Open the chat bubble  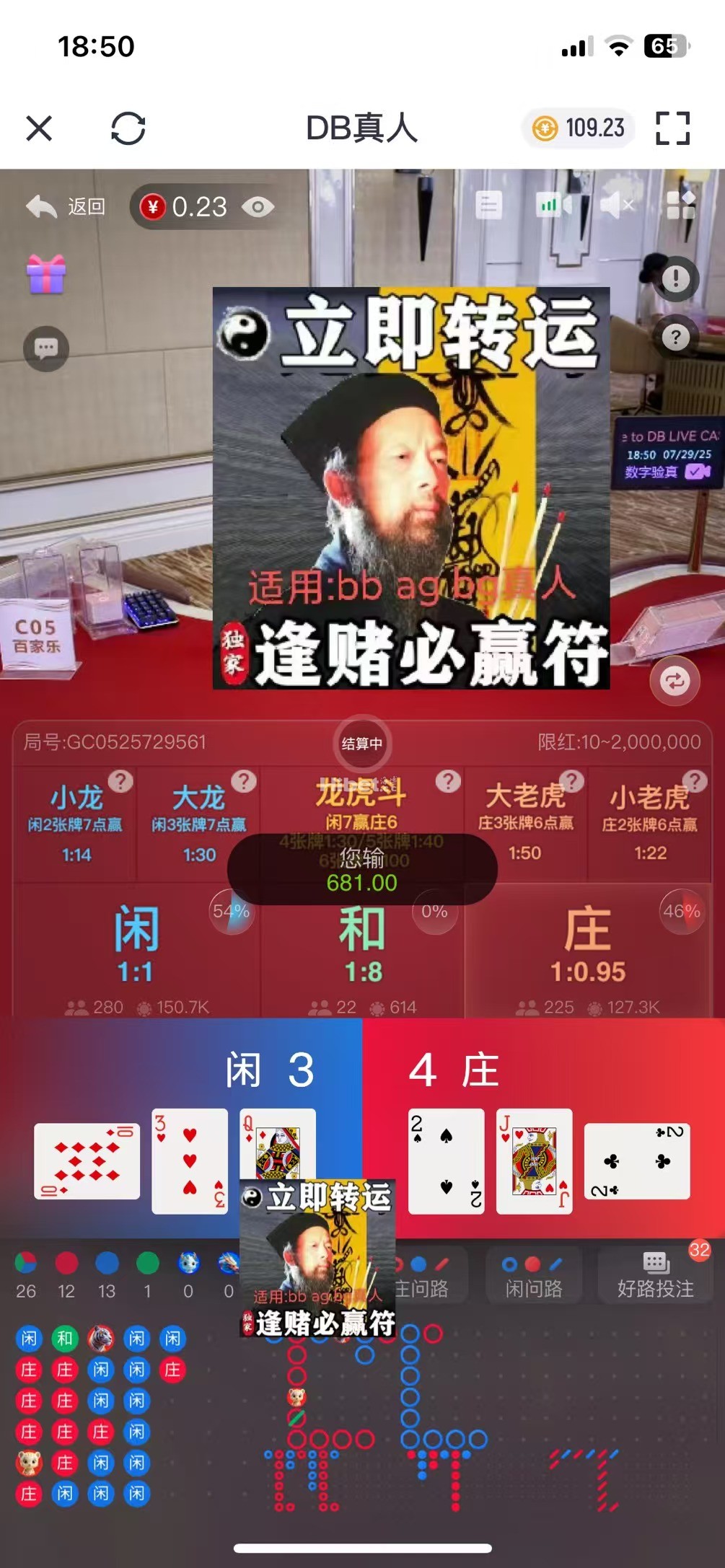tap(46, 348)
